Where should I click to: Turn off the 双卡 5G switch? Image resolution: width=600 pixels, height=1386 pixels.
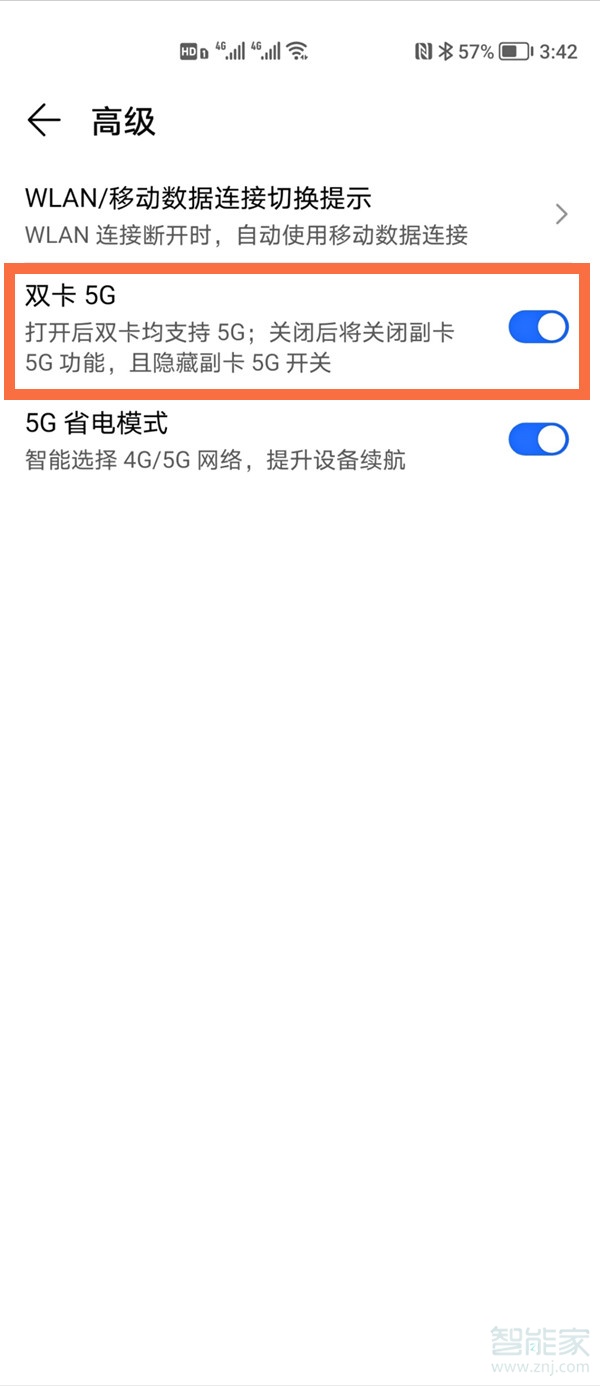pyautogui.click(x=538, y=328)
